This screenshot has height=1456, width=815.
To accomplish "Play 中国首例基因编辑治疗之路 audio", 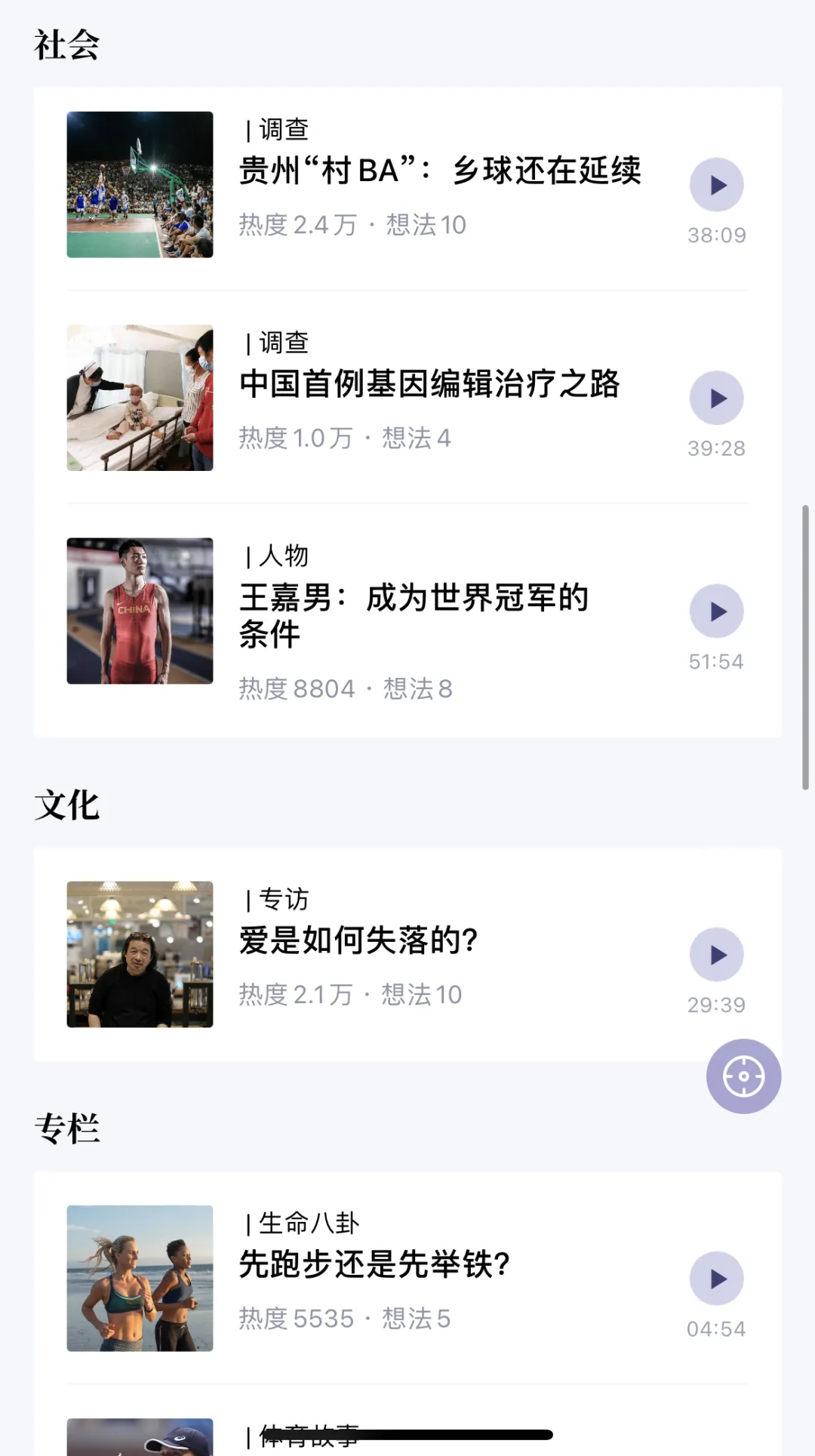I will click(716, 399).
